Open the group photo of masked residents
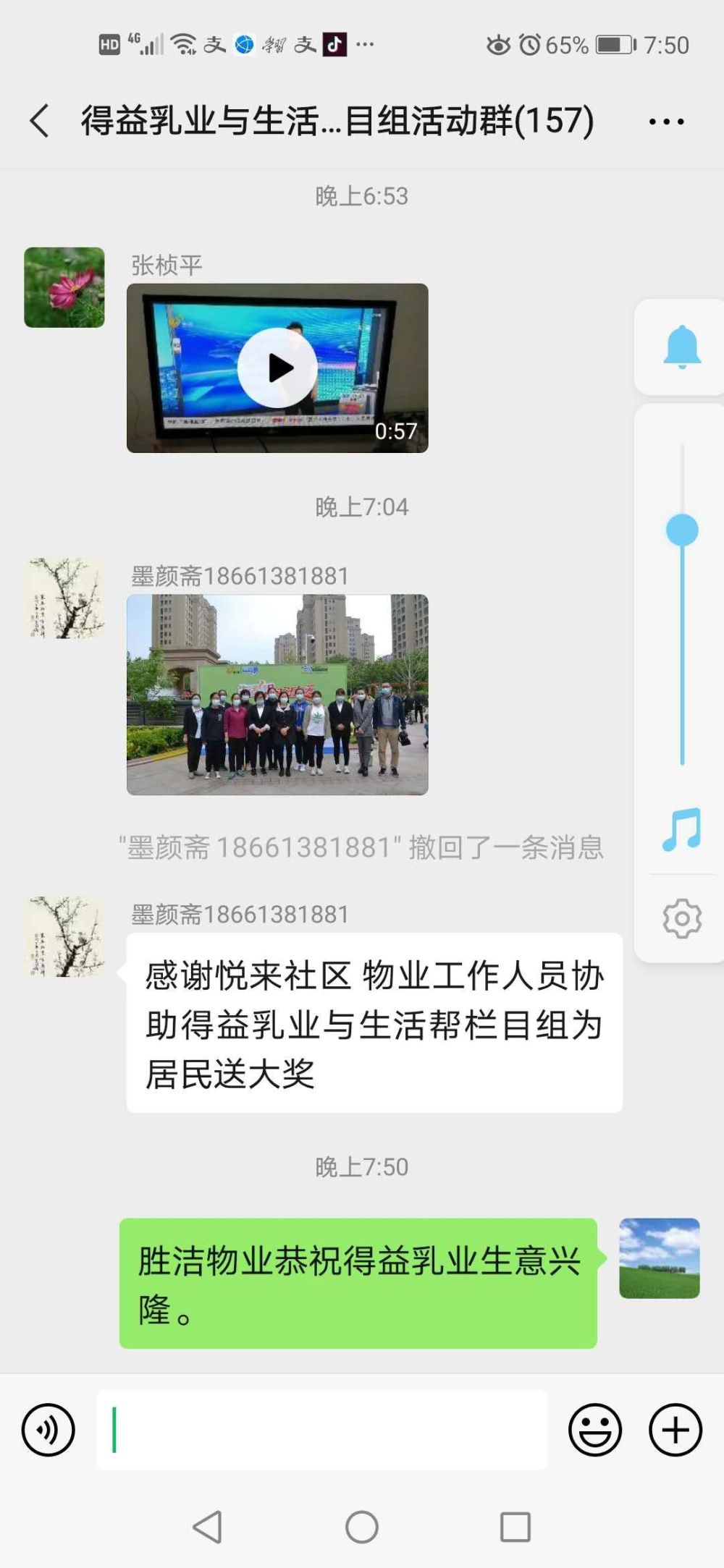Image resolution: width=724 pixels, height=1568 pixels. (x=277, y=695)
